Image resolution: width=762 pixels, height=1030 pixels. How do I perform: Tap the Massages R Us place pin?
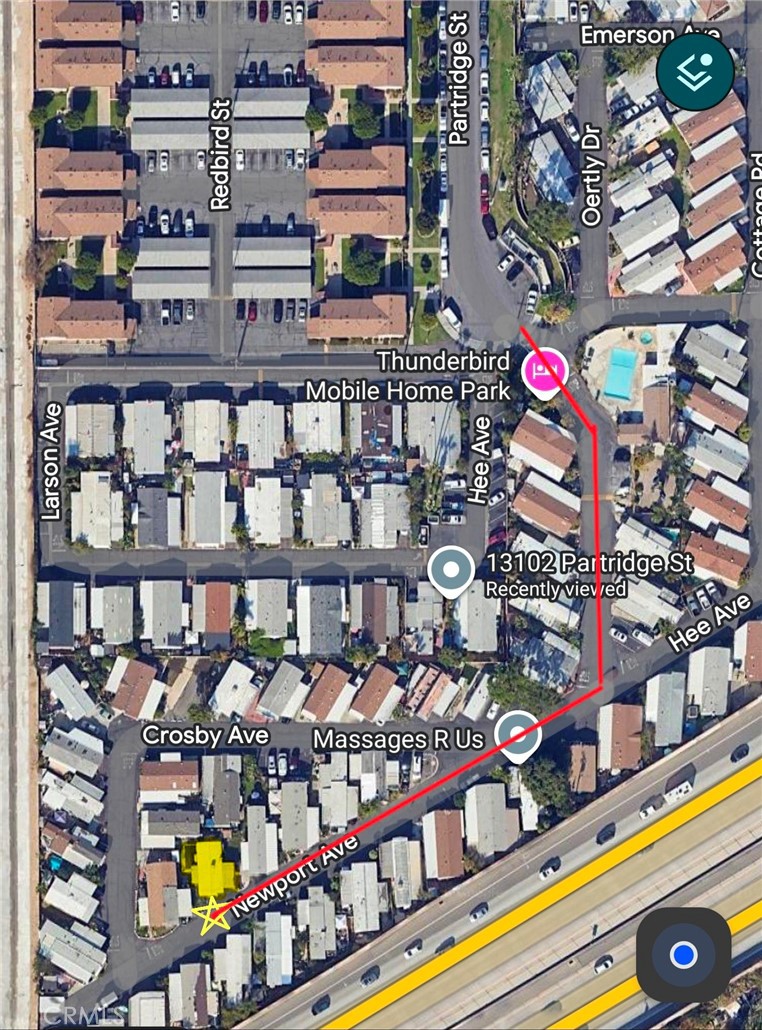[x=518, y=738]
